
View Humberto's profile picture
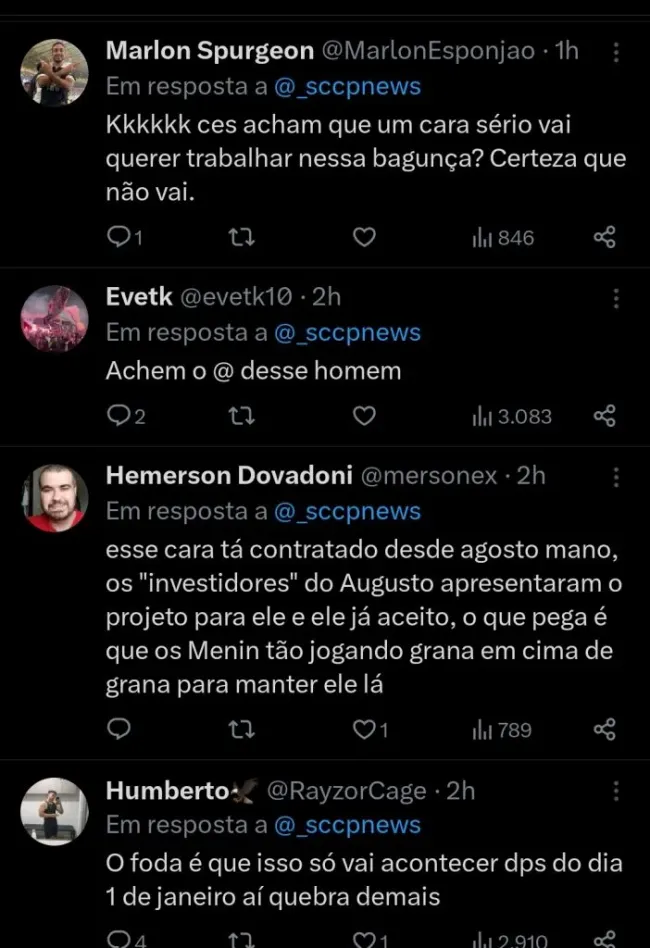(x=55, y=811)
